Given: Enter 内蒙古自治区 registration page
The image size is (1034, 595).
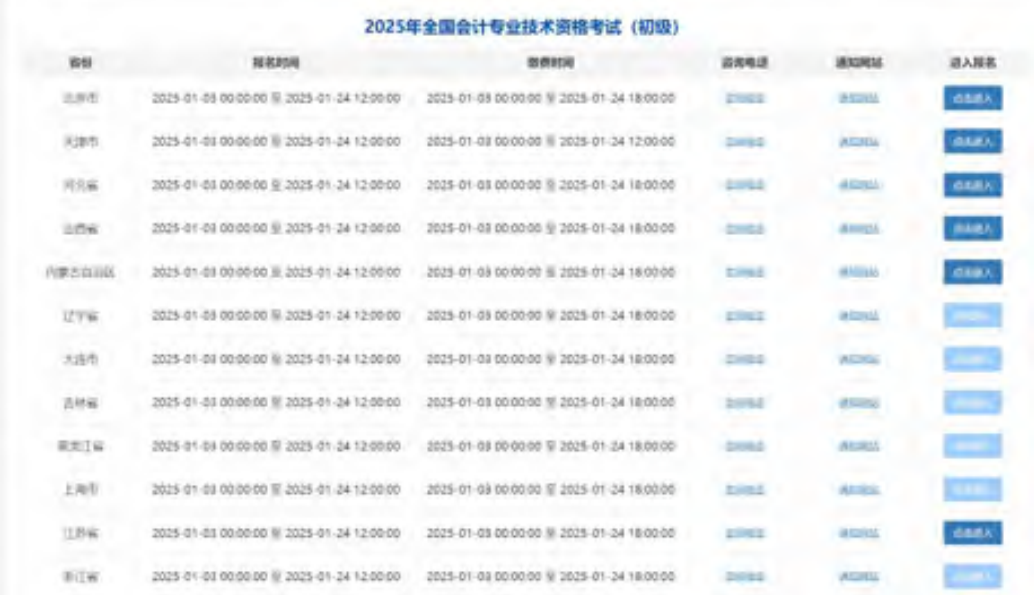Looking at the screenshot, I should point(972,272).
